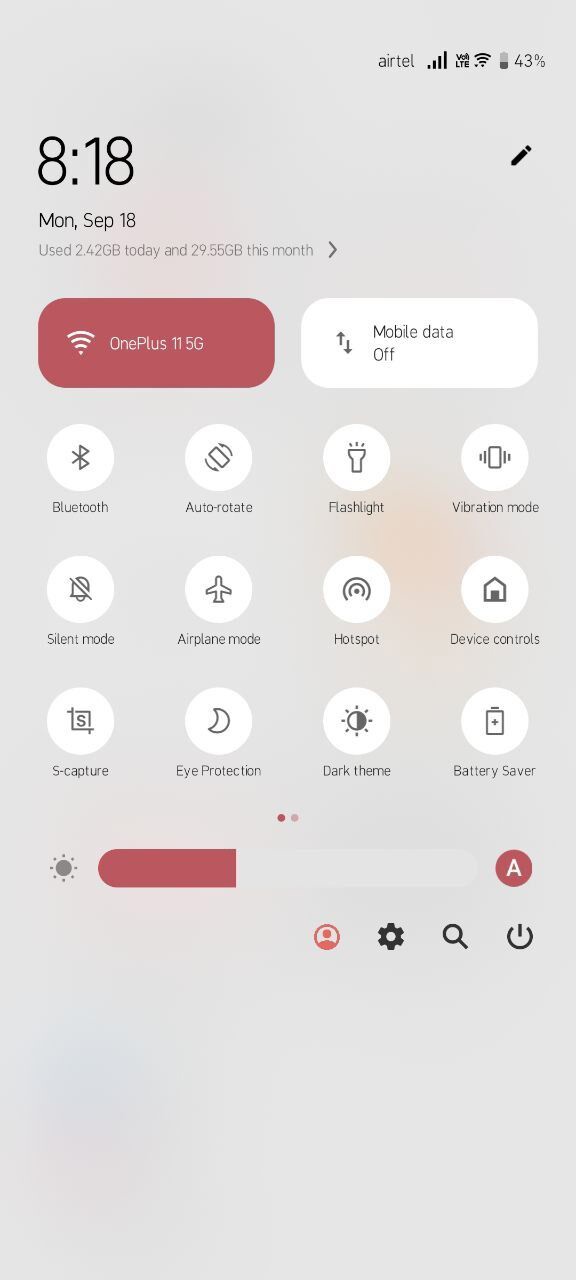Switch to Dark theme
The height and width of the screenshot is (1280, 576).
click(356, 721)
